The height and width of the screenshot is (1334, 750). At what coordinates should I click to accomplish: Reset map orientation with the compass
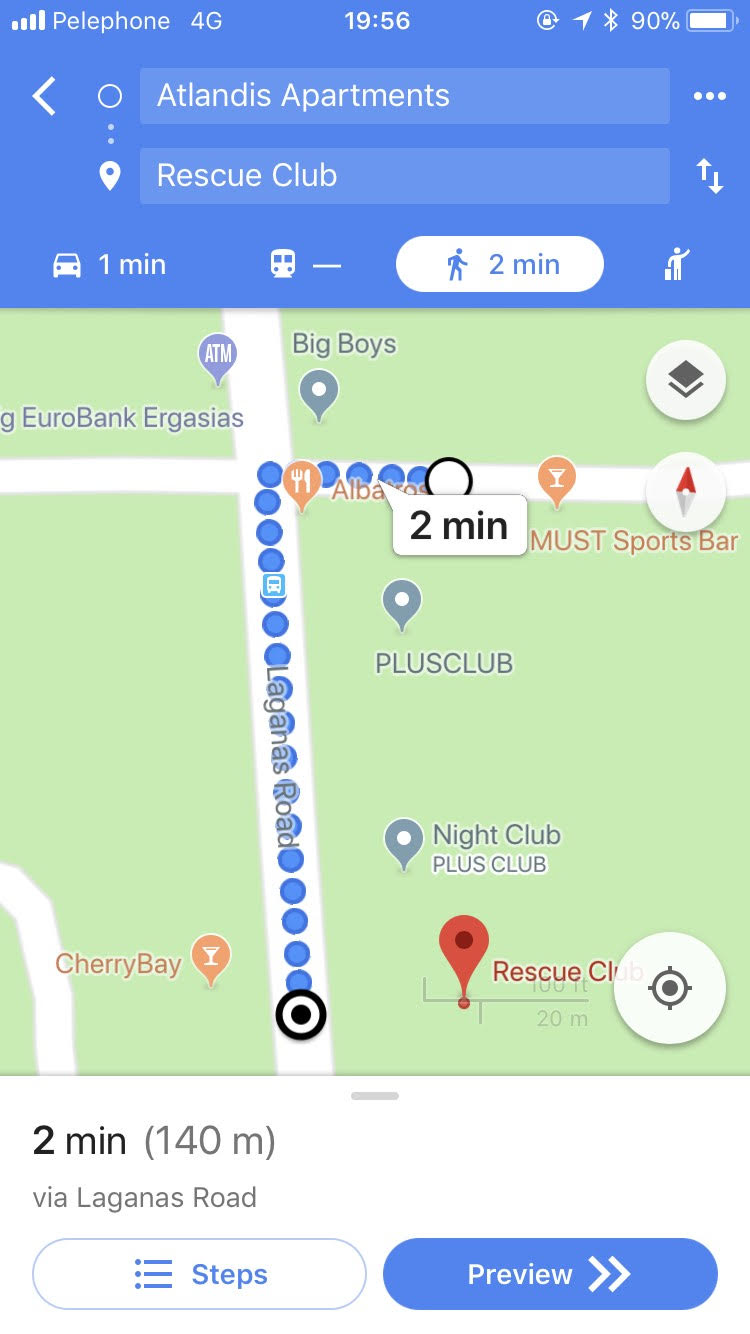pyautogui.click(x=686, y=492)
